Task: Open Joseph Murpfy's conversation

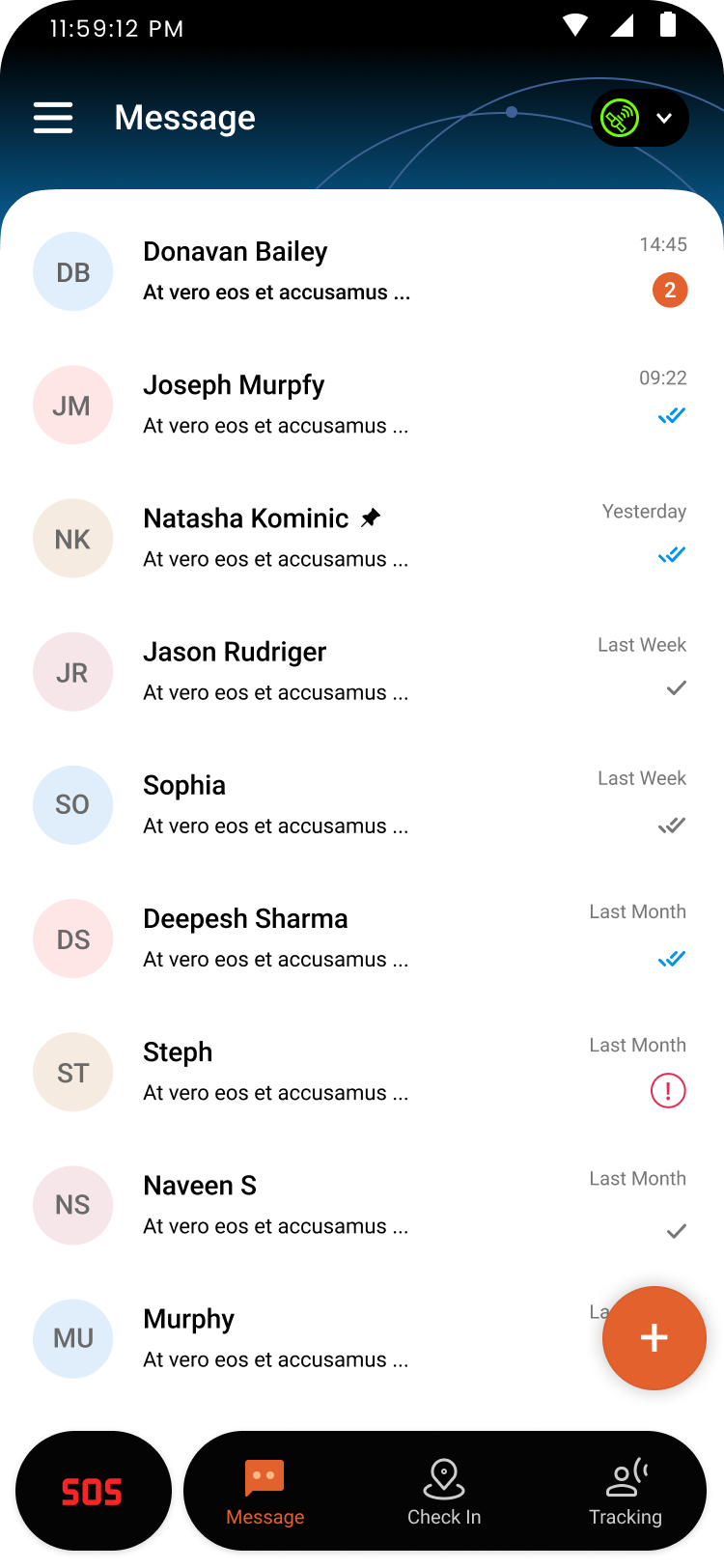Action: point(362,405)
